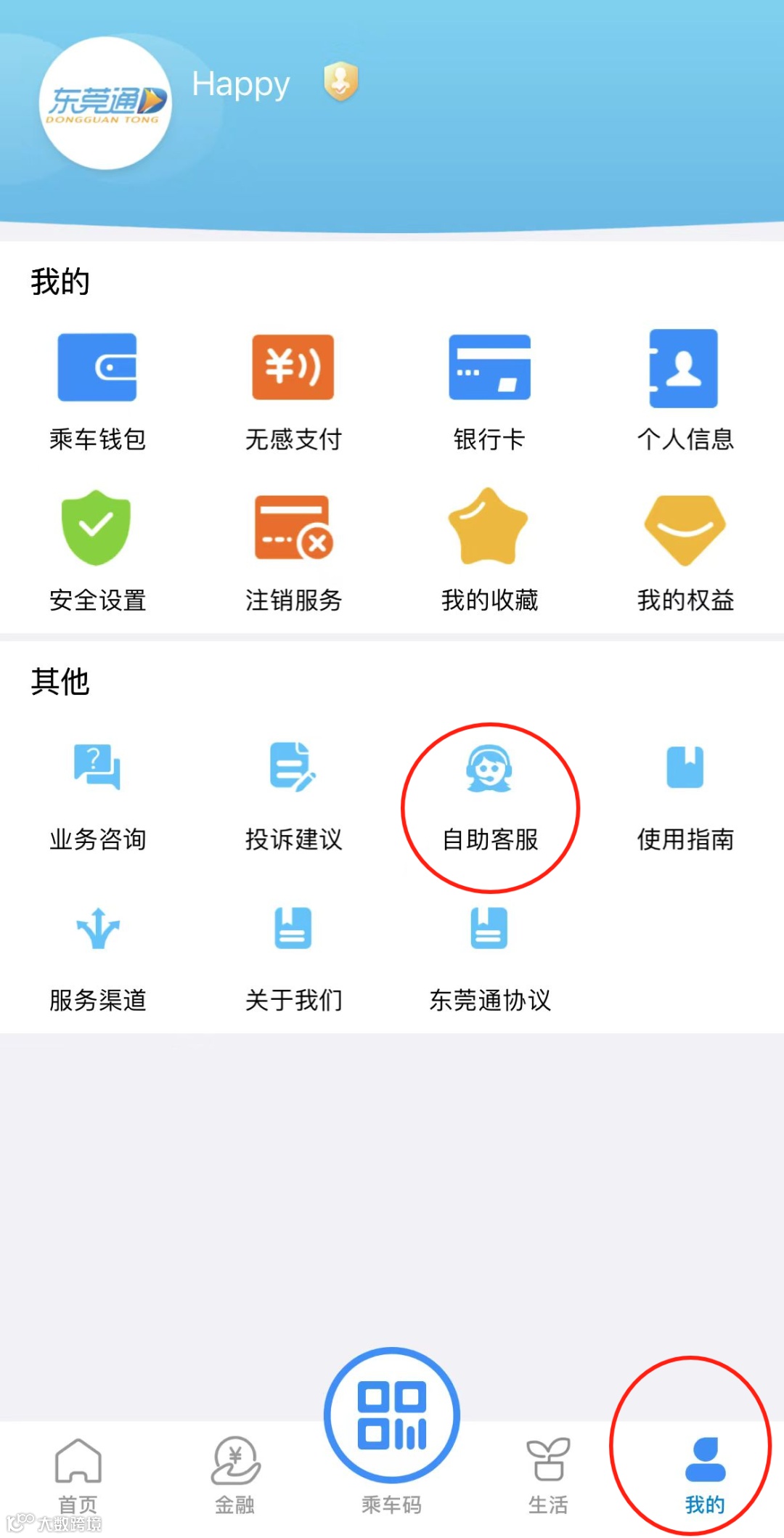This screenshot has width=784, height=1538.
Task: Submit feedback via 投诉建议
Action: 293,794
